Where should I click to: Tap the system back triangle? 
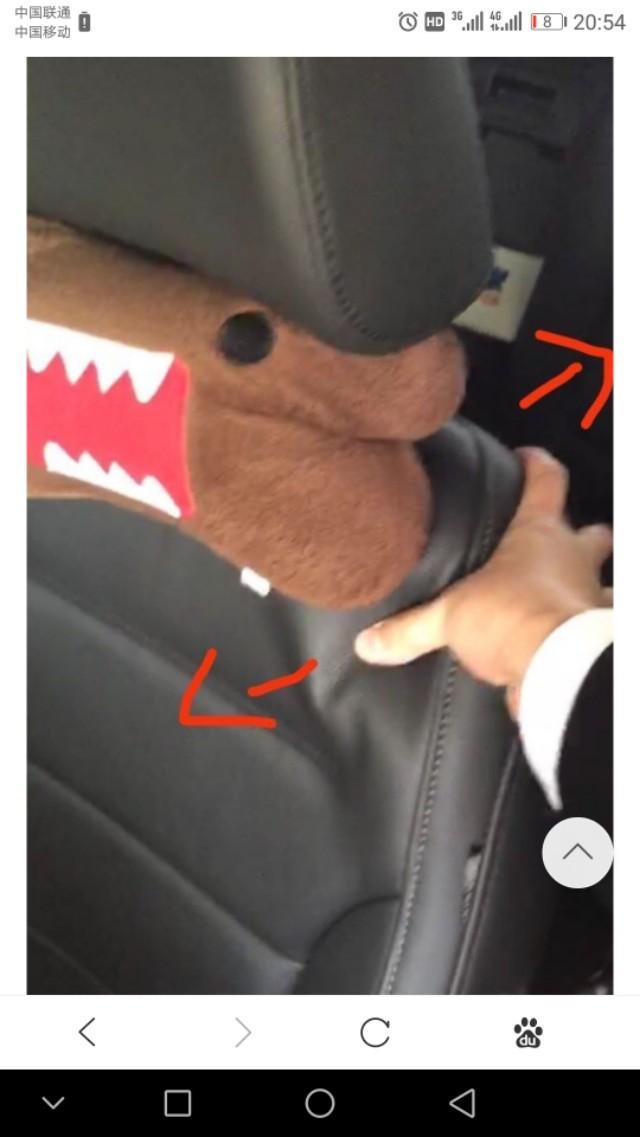(x=462, y=1103)
